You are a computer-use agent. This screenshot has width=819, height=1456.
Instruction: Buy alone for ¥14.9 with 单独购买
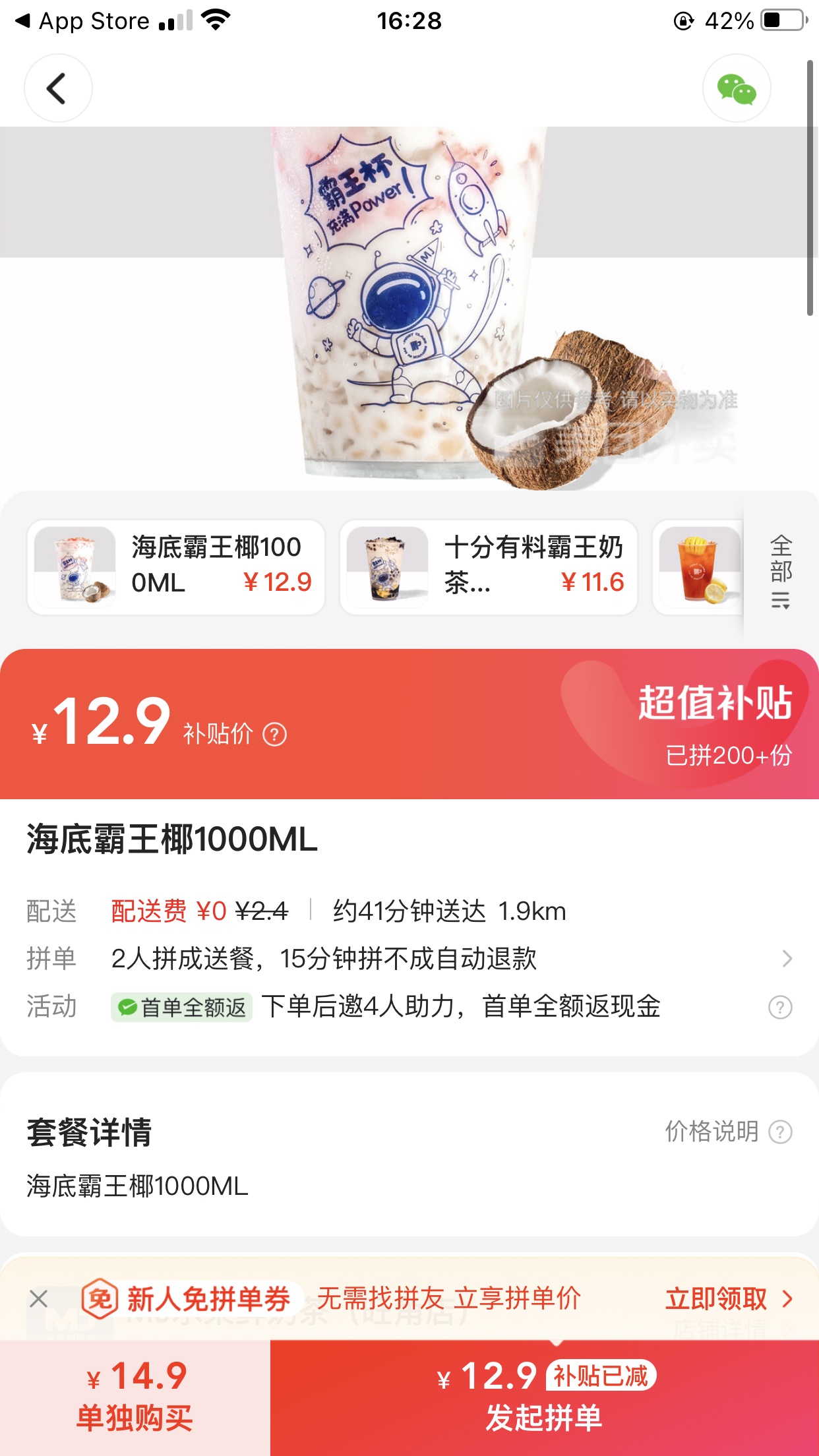tap(135, 1398)
